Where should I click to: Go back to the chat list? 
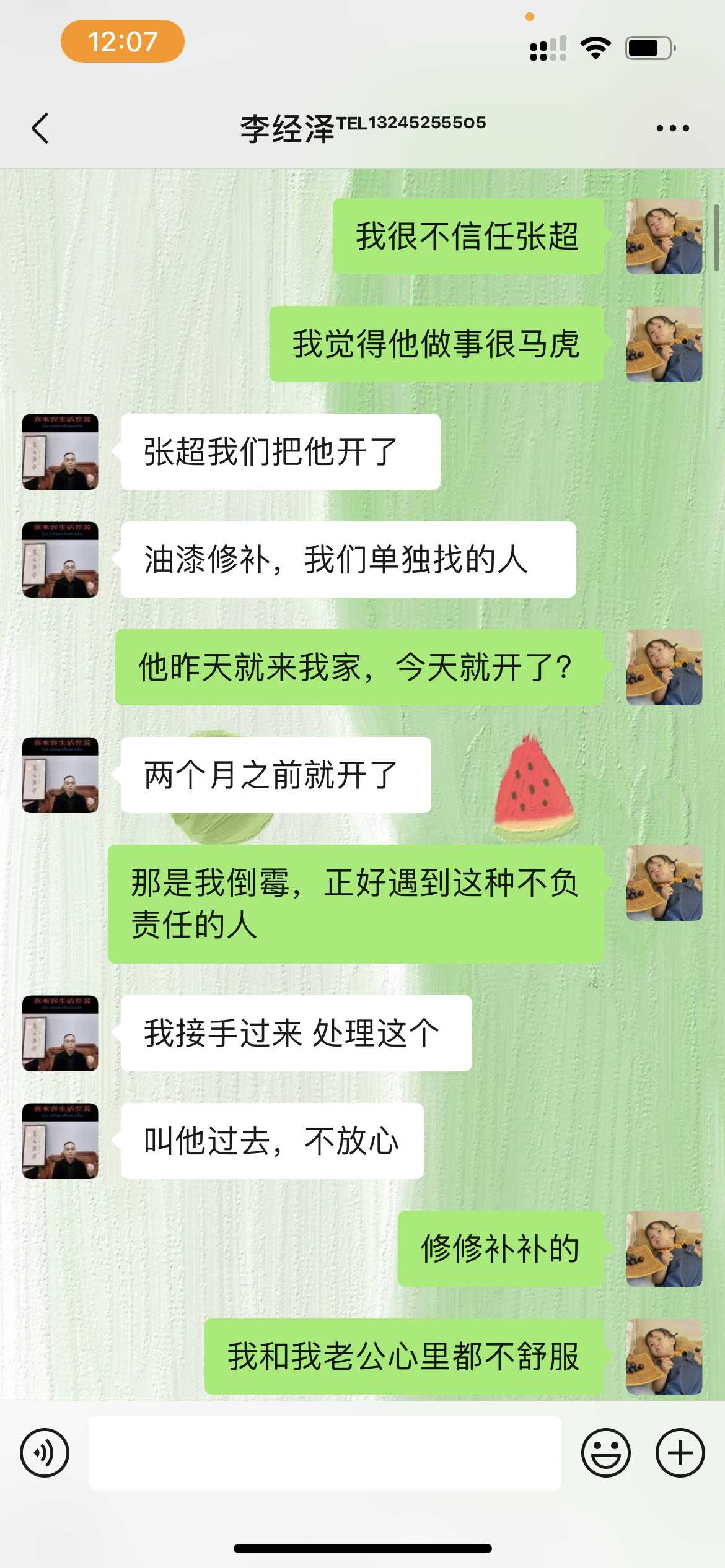click(x=40, y=128)
